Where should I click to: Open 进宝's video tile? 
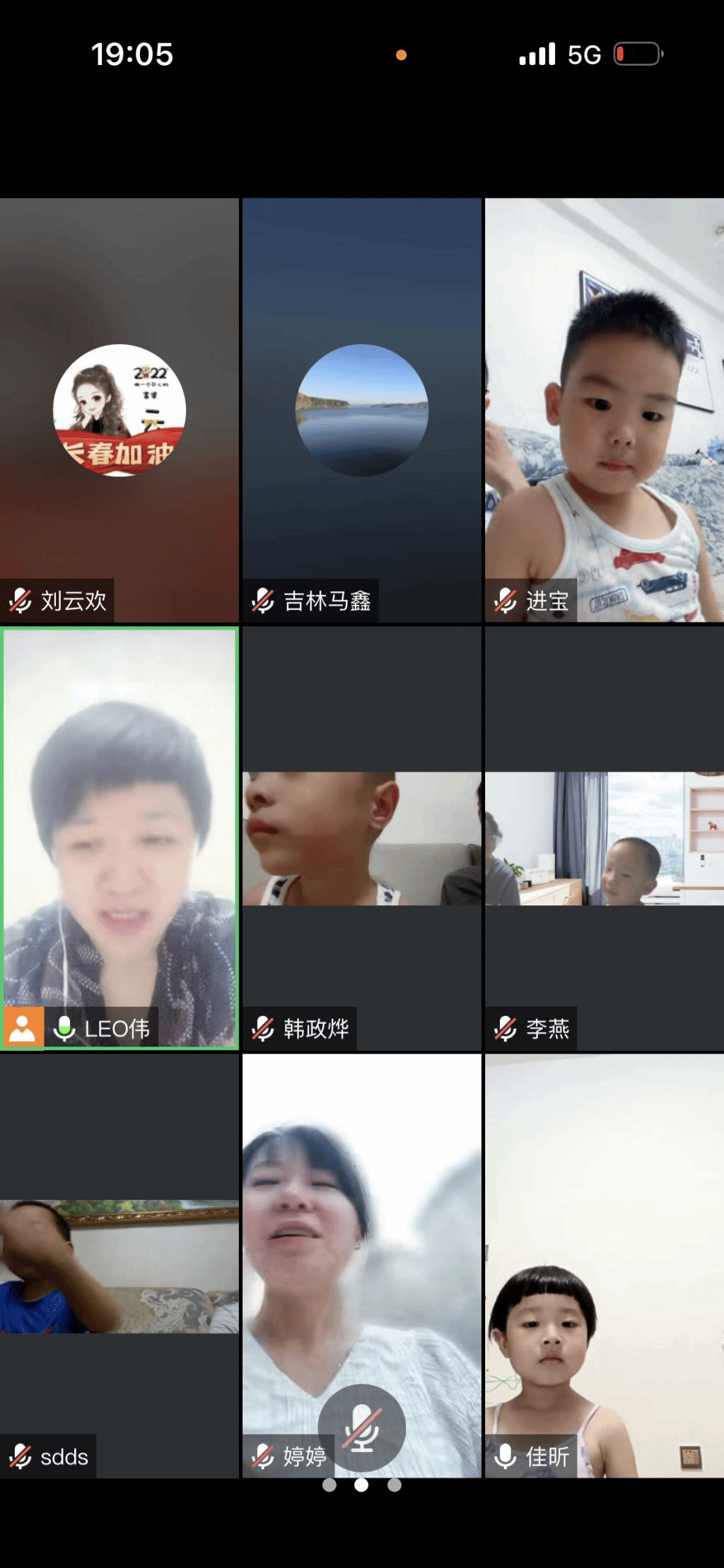click(604, 410)
